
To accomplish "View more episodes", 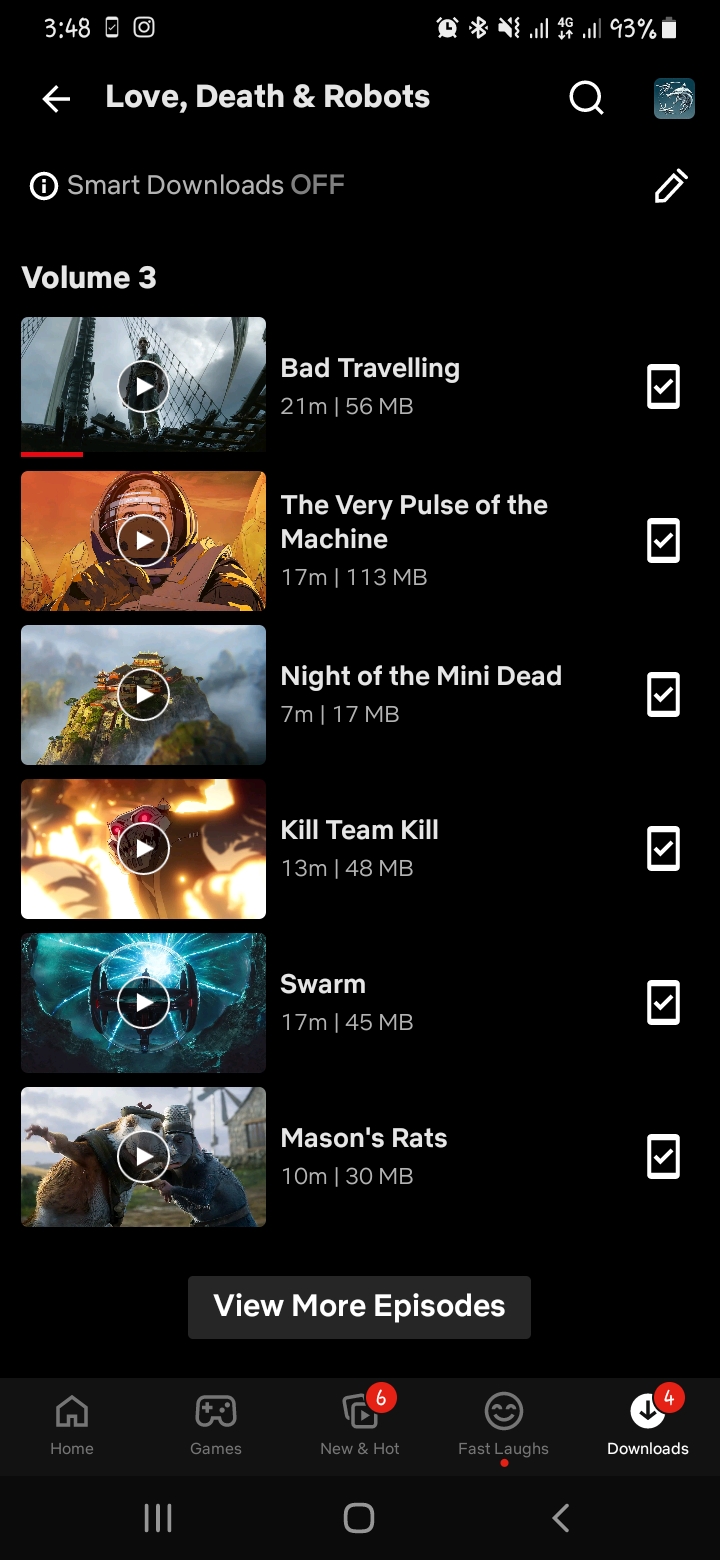I will 359,1306.
